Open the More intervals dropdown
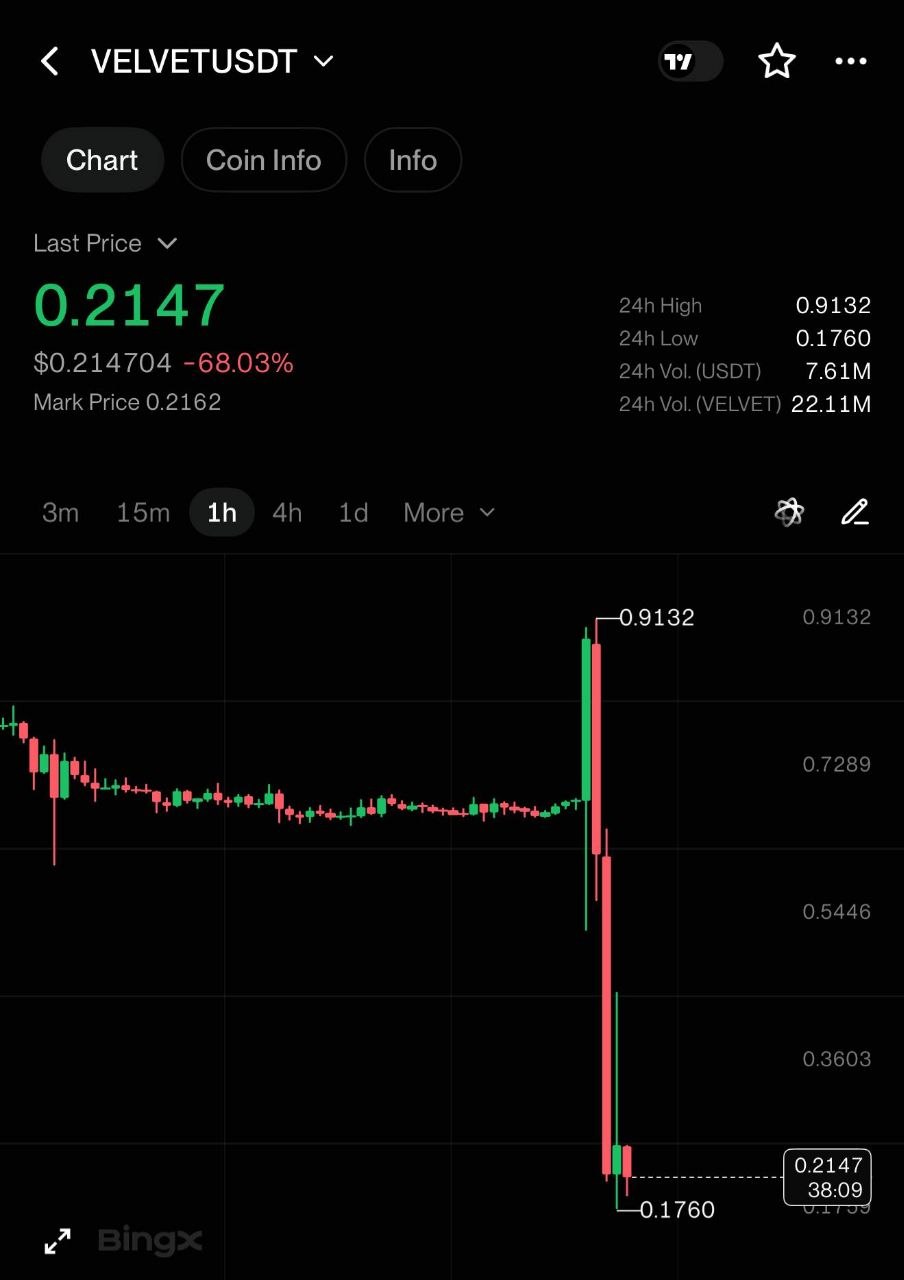 (x=449, y=513)
